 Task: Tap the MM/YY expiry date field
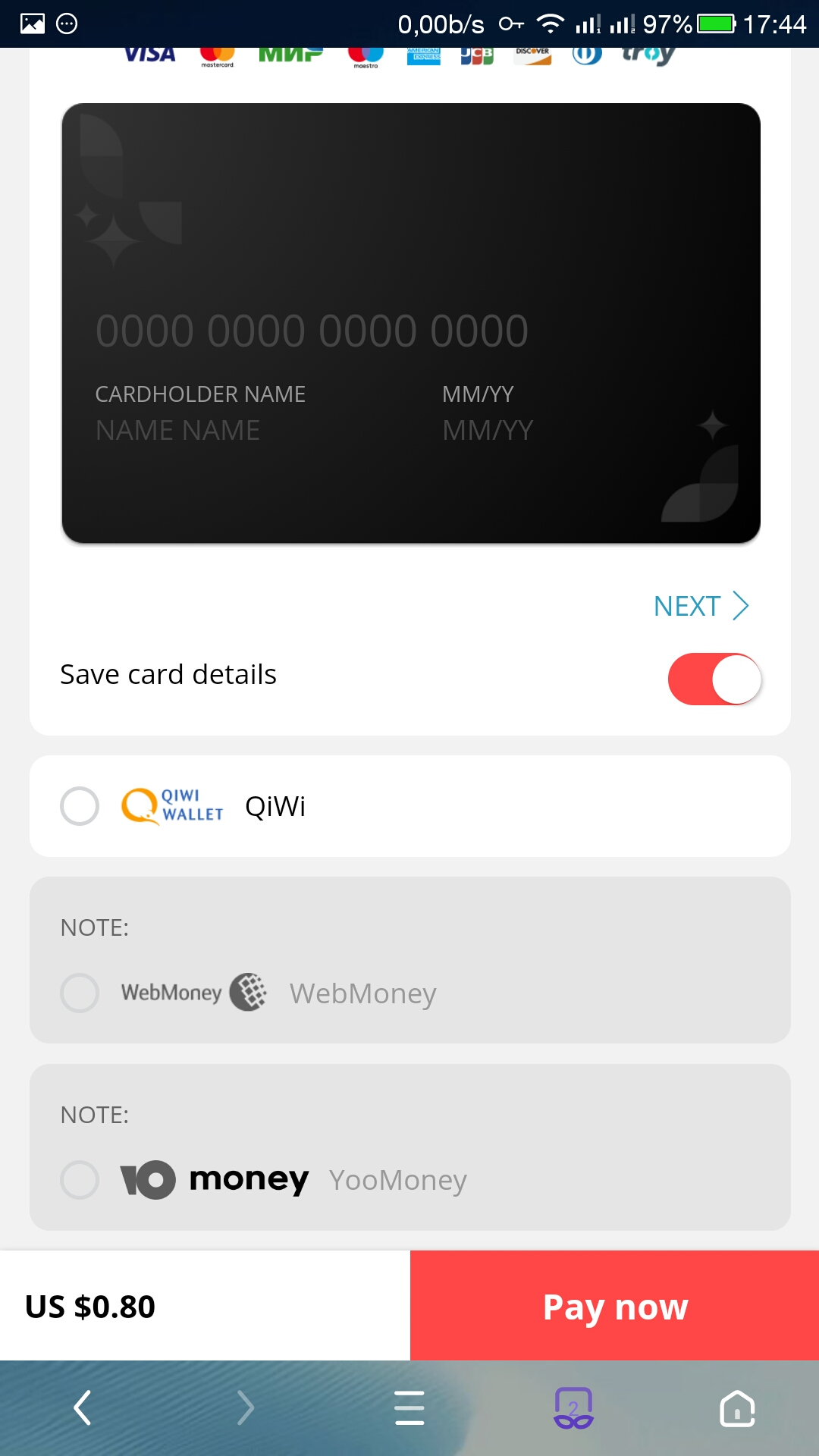click(x=488, y=431)
